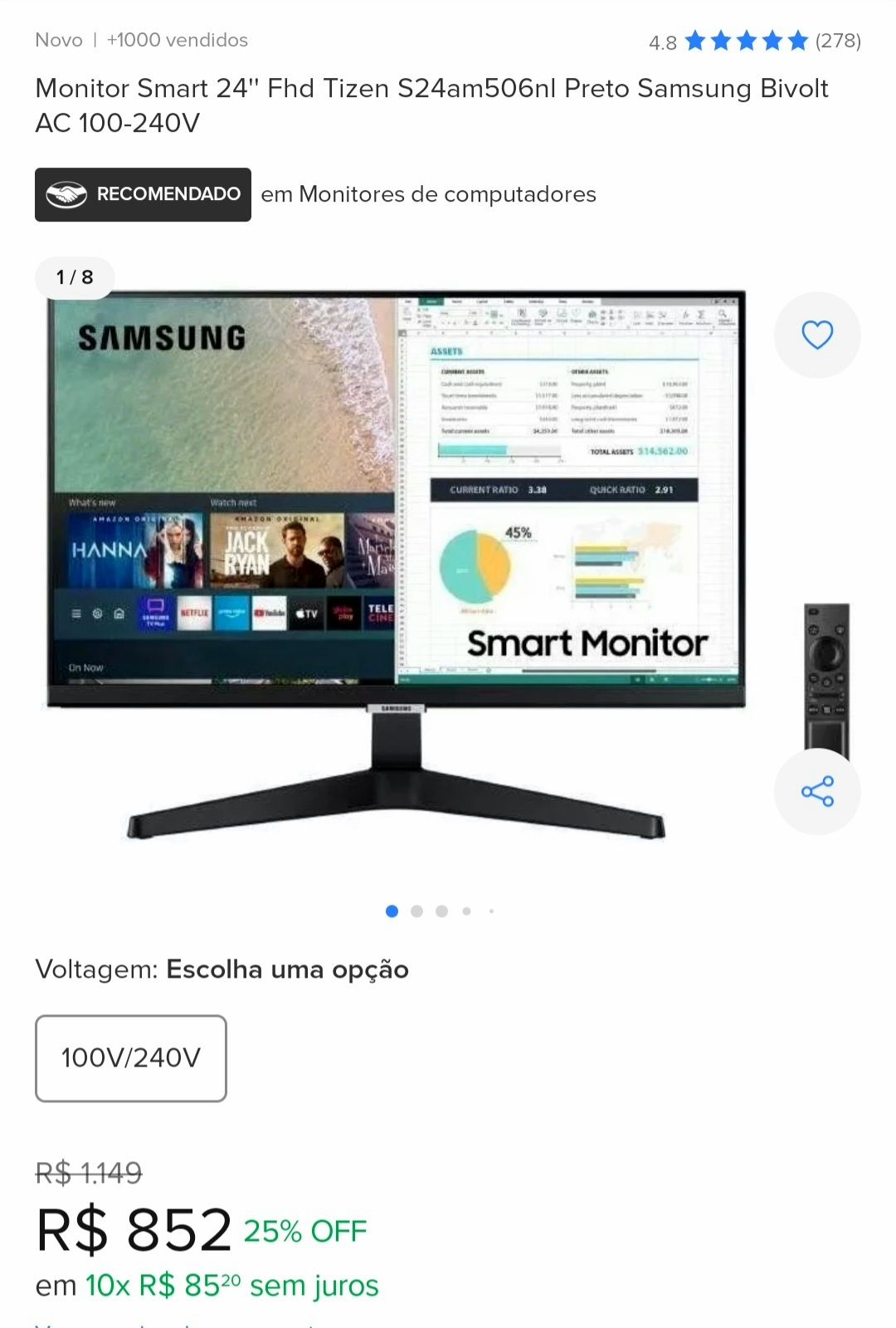This screenshot has width=896, height=1328.
Task: Open sharing options with the share icon
Action: click(x=817, y=791)
